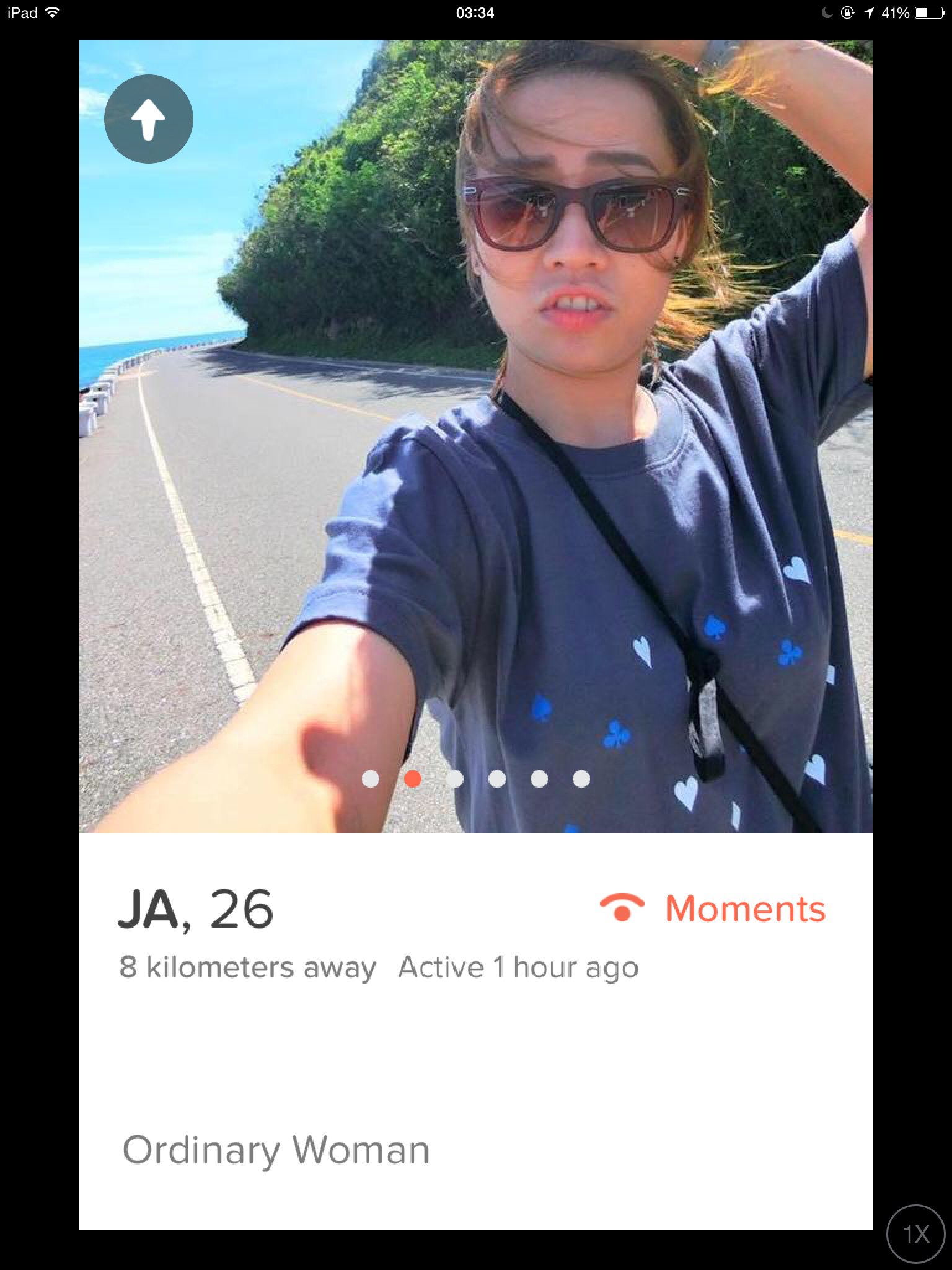Open JA's Moments

(x=713, y=910)
